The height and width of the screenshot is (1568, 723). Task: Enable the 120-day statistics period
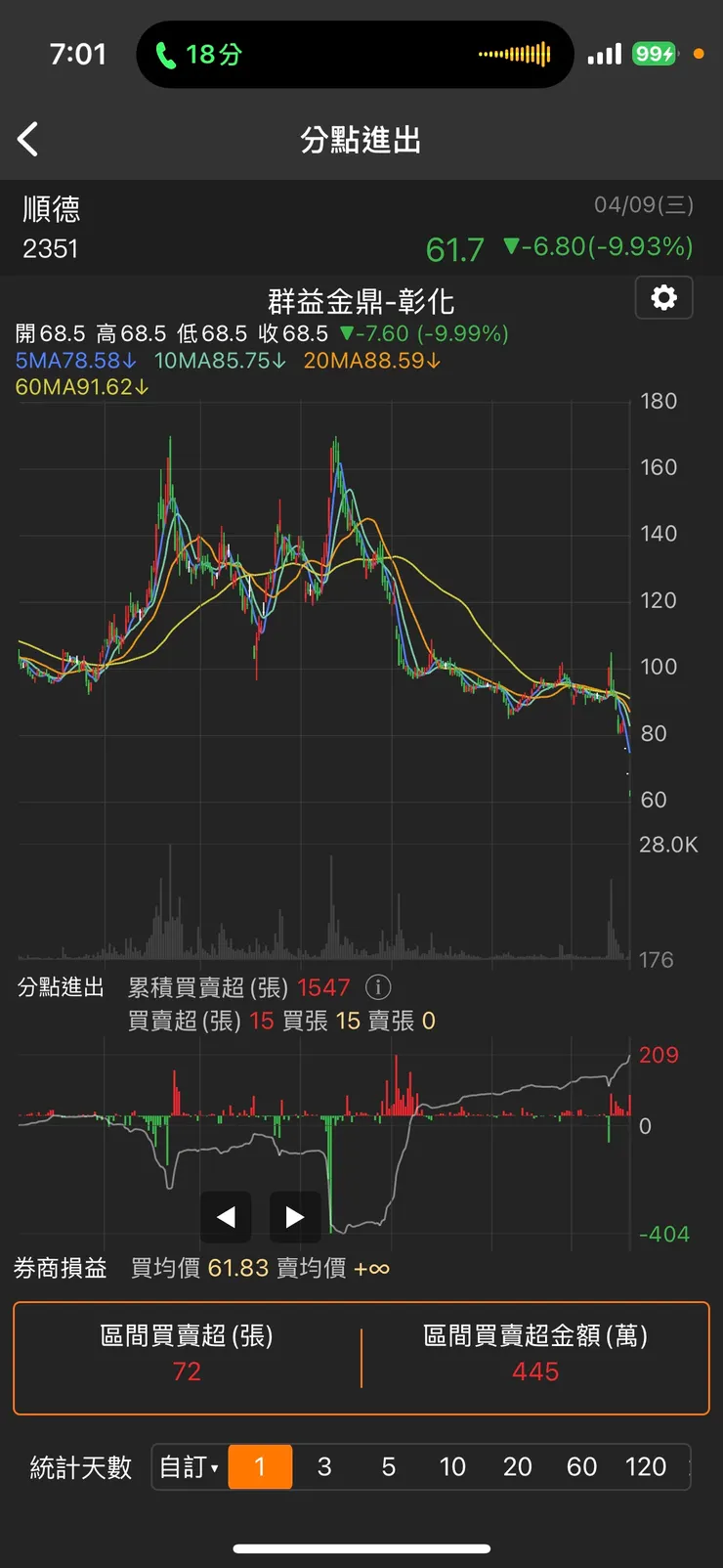pyautogui.click(x=646, y=1466)
